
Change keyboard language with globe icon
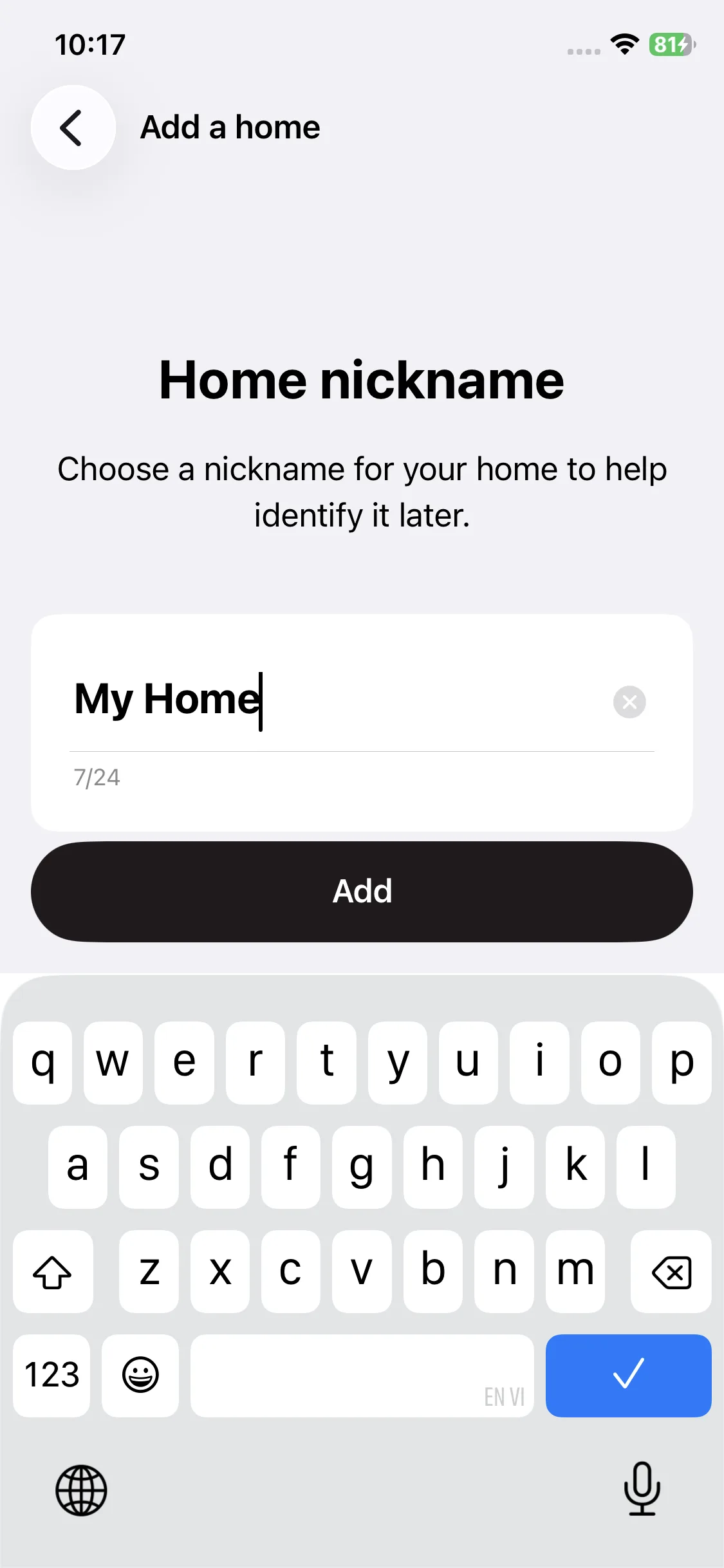pos(81,1490)
